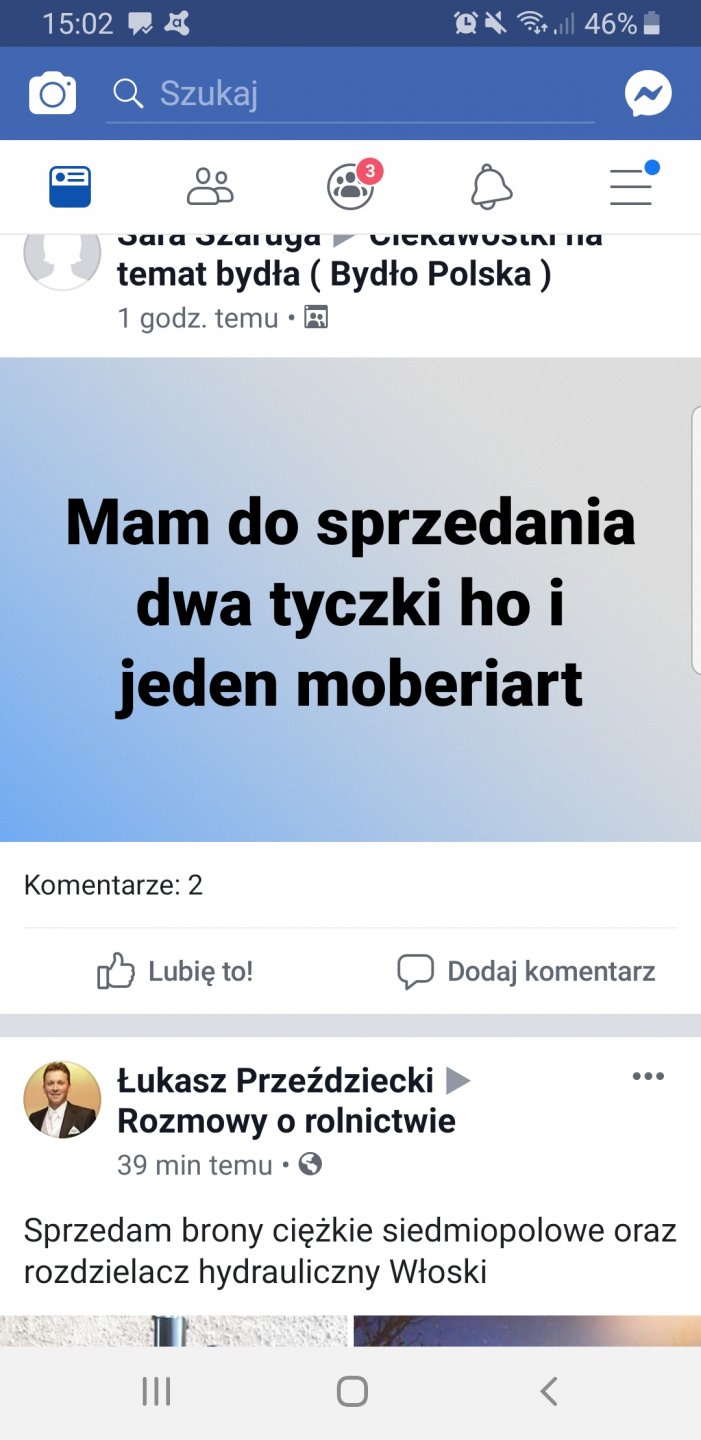This screenshot has height=1440, width=701.
Task: Switch to the News Feed tab
Action: tap(70, 187)
